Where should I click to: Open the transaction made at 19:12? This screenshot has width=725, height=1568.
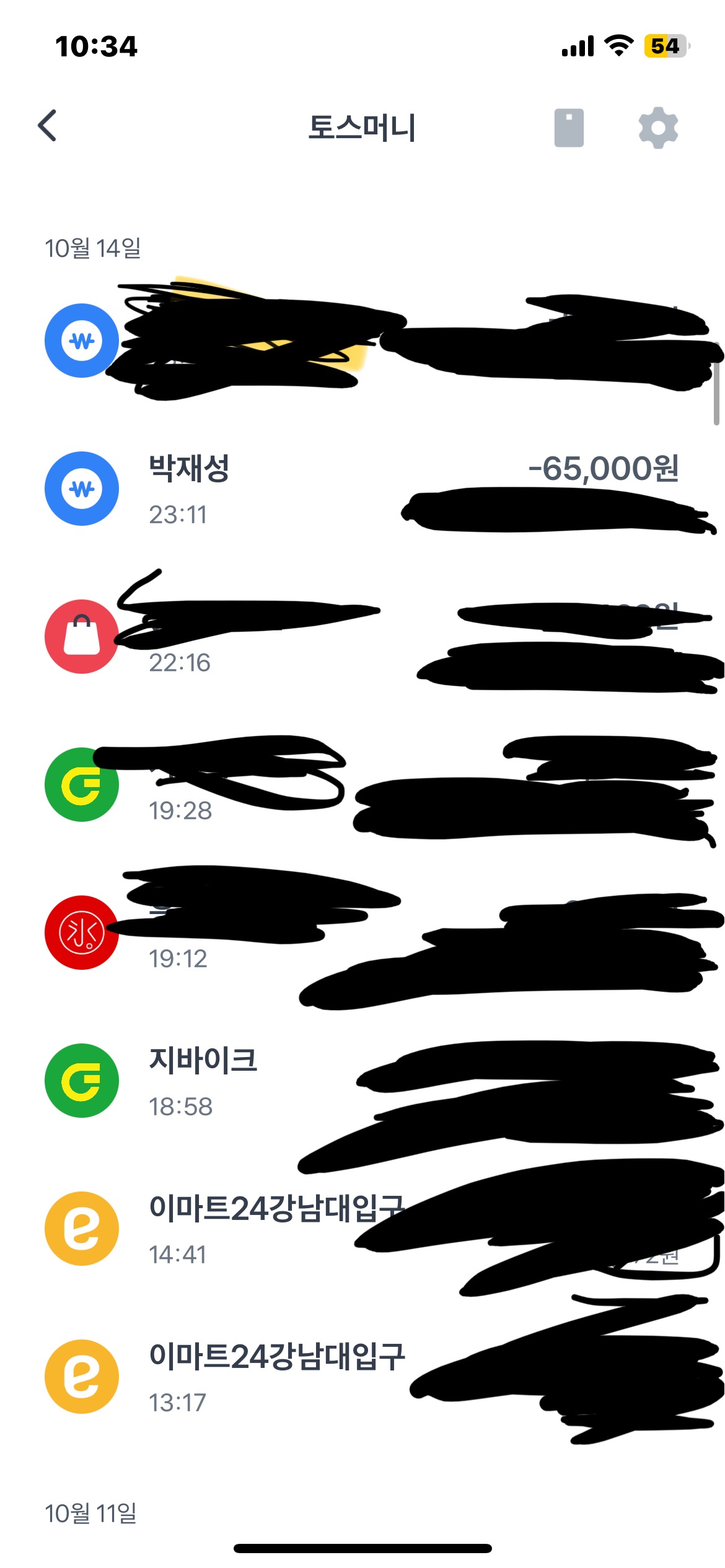(x=362, y=933)
